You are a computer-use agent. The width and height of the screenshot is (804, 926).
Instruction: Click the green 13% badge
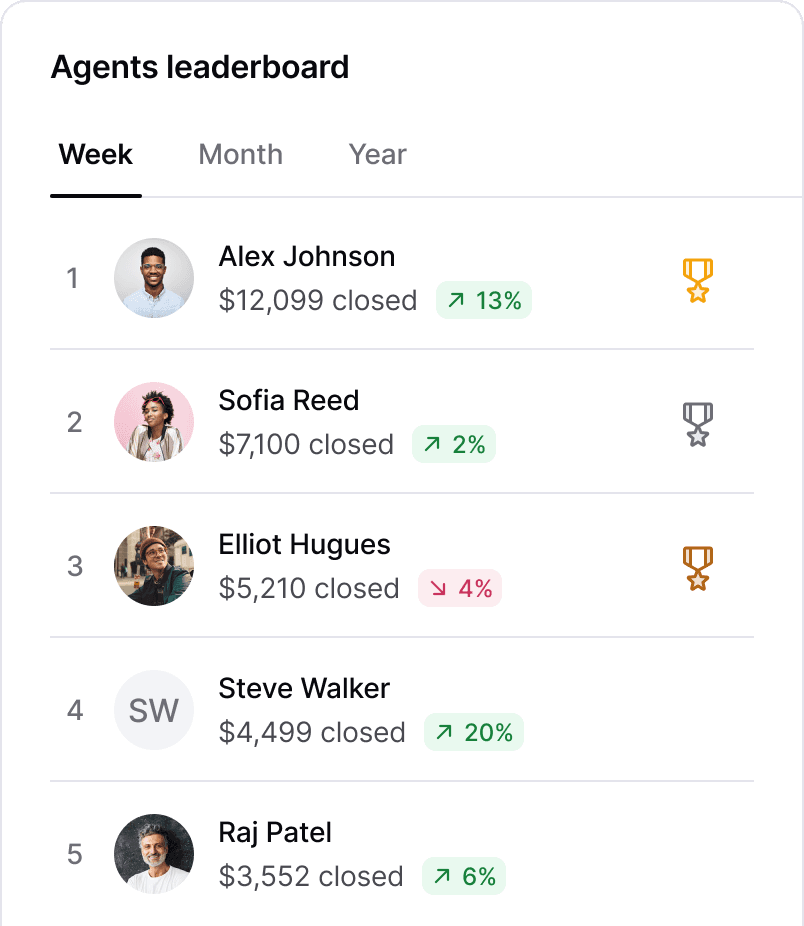coord(484,300)
